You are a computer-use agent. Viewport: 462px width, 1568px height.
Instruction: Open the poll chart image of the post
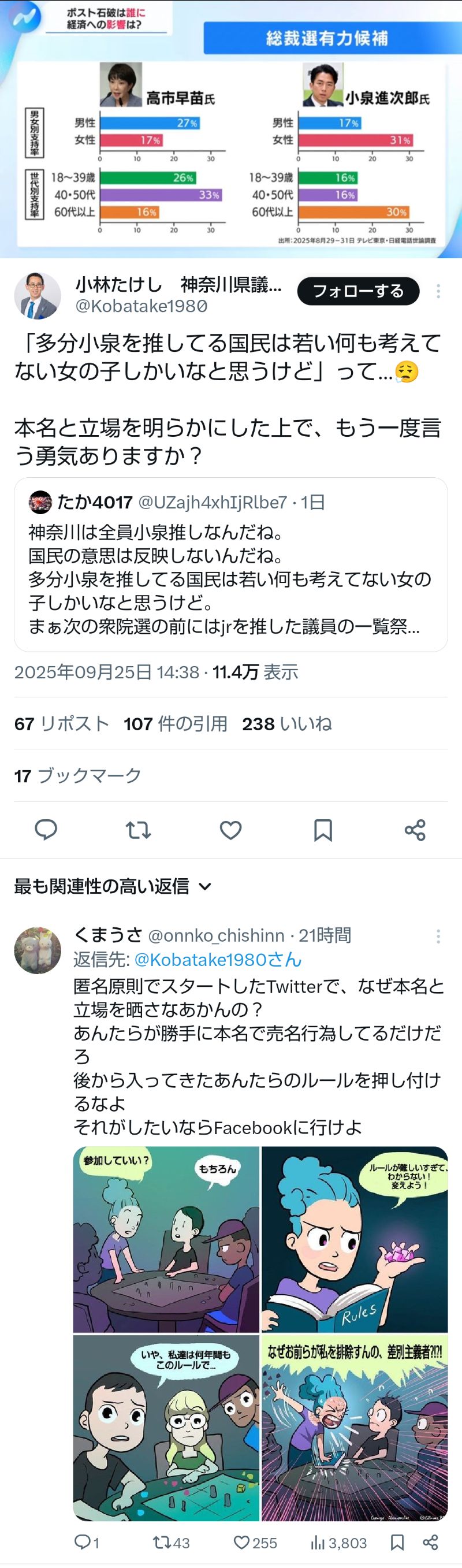click(230, 129)
